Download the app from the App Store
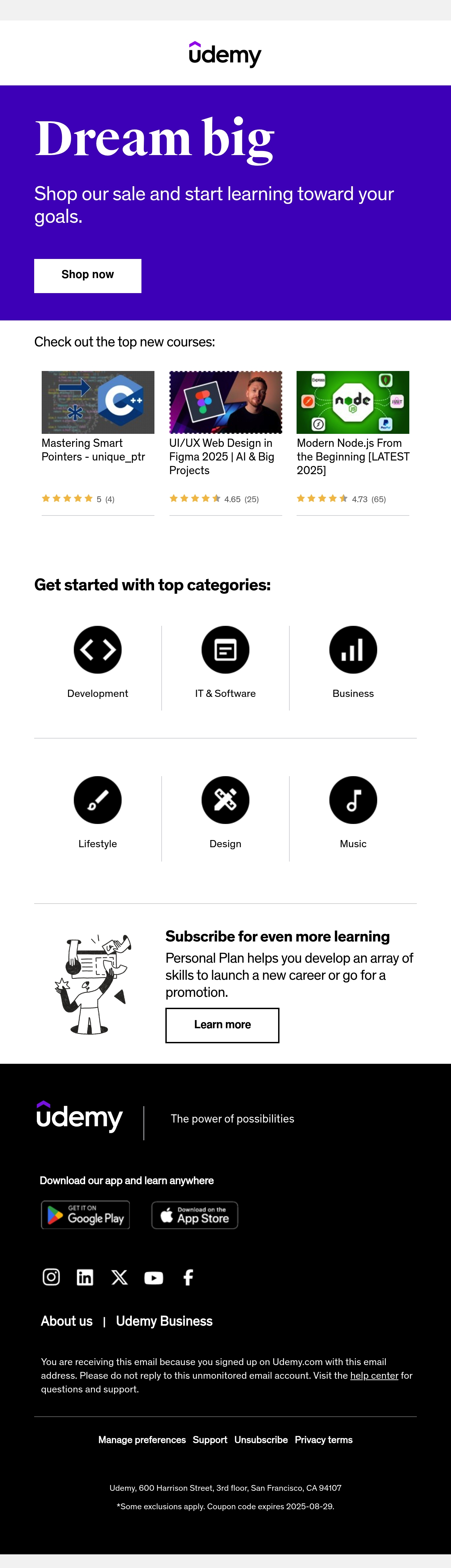Viewport: 451px width, 1568px height. tap(195, 1215)
